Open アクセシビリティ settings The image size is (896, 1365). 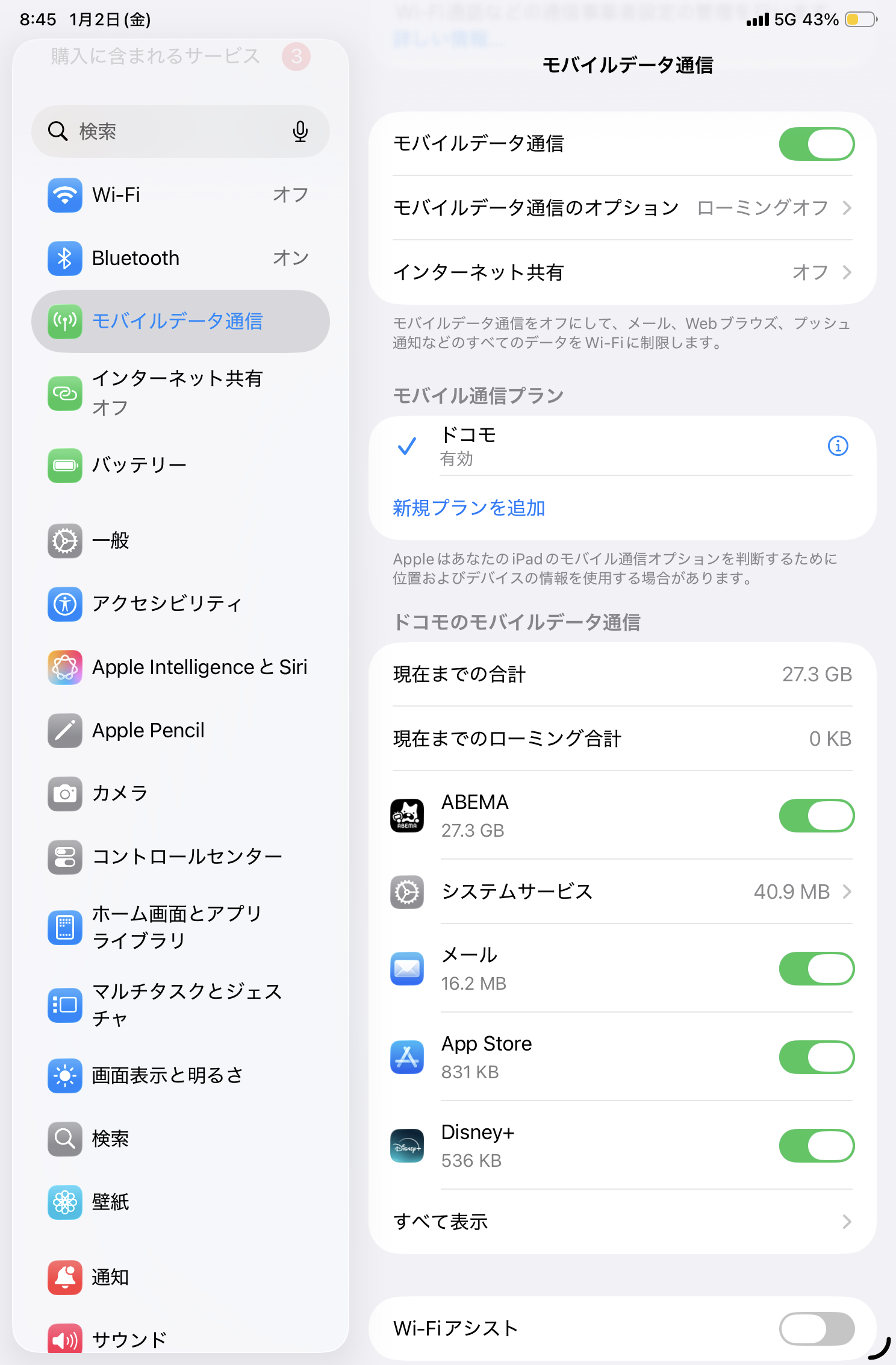pos(179,604)
